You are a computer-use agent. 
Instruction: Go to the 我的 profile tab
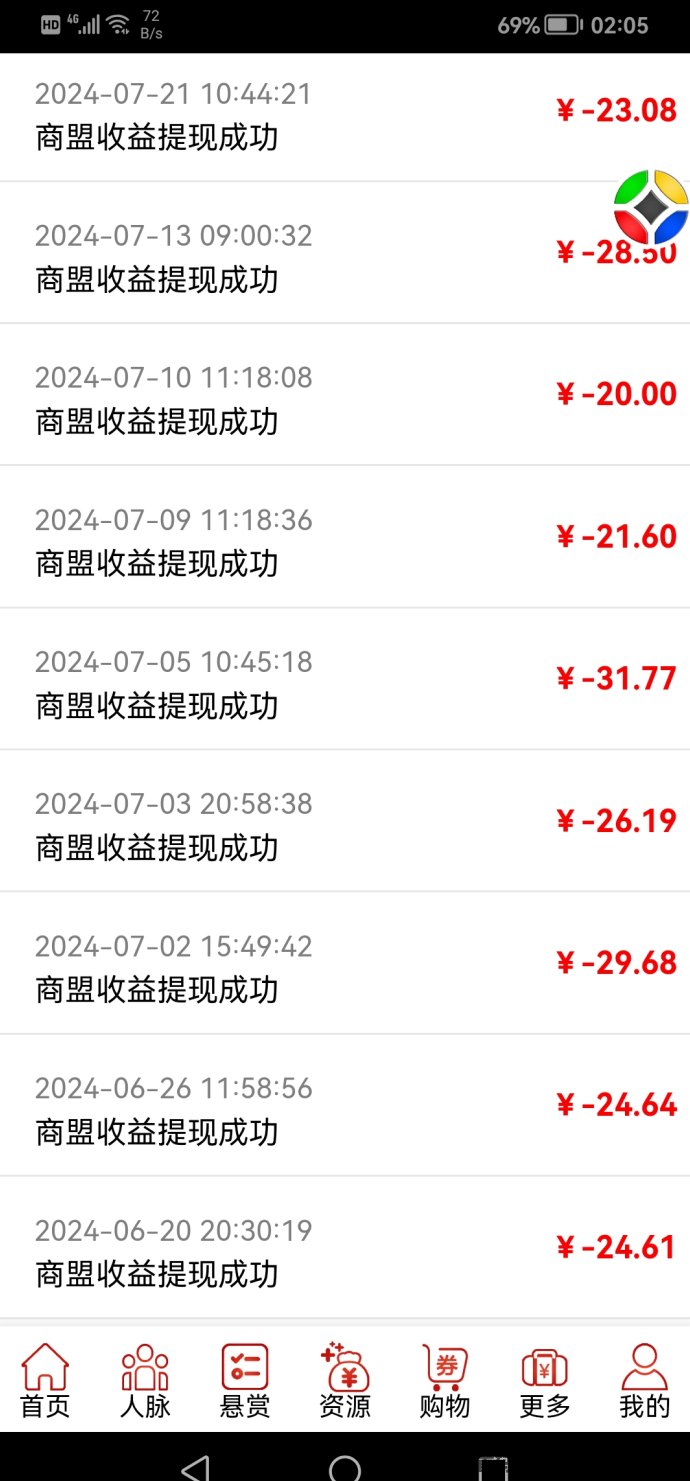(x=645, y=1381)
